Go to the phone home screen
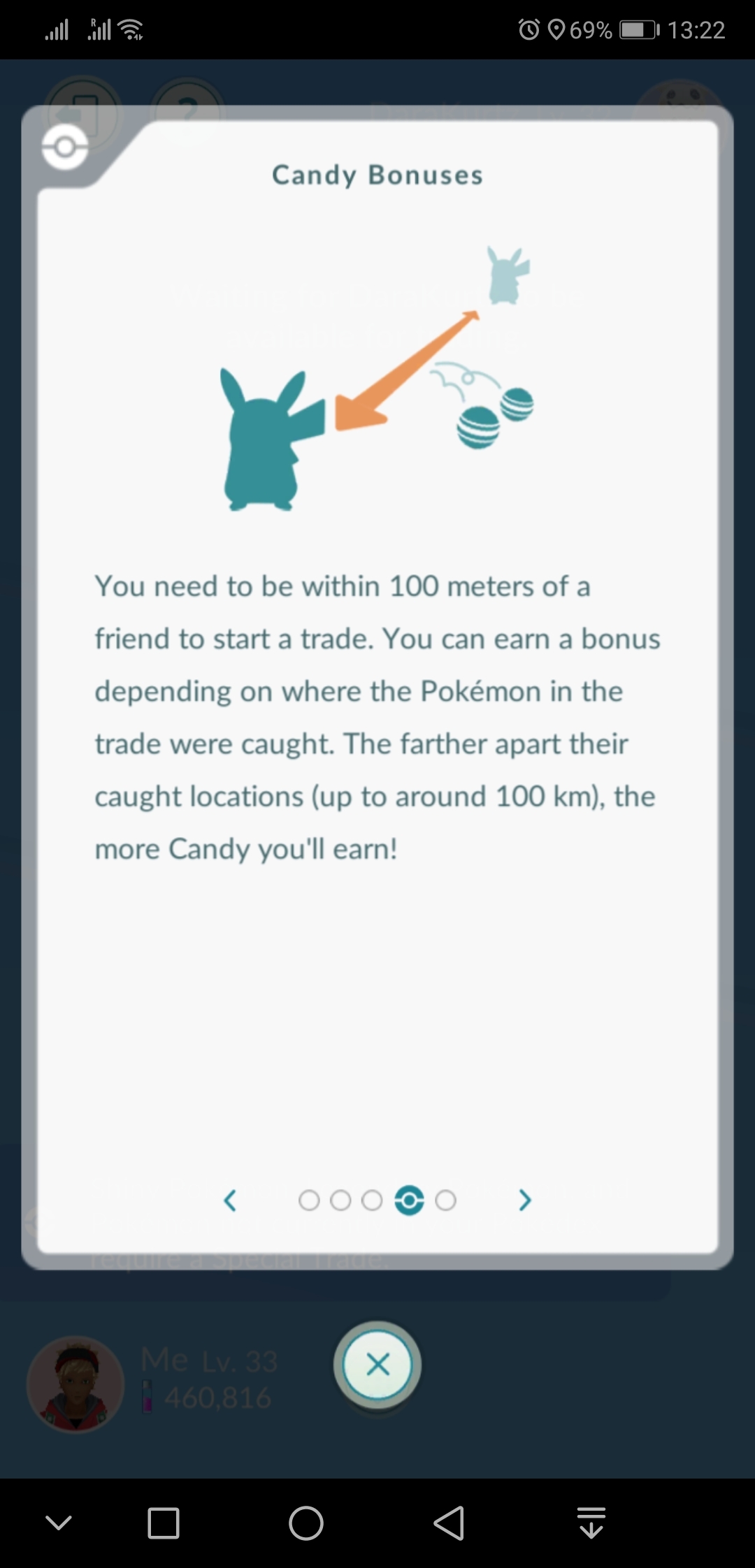Screen dimensions: 755x1568 tap(306, 1523)
